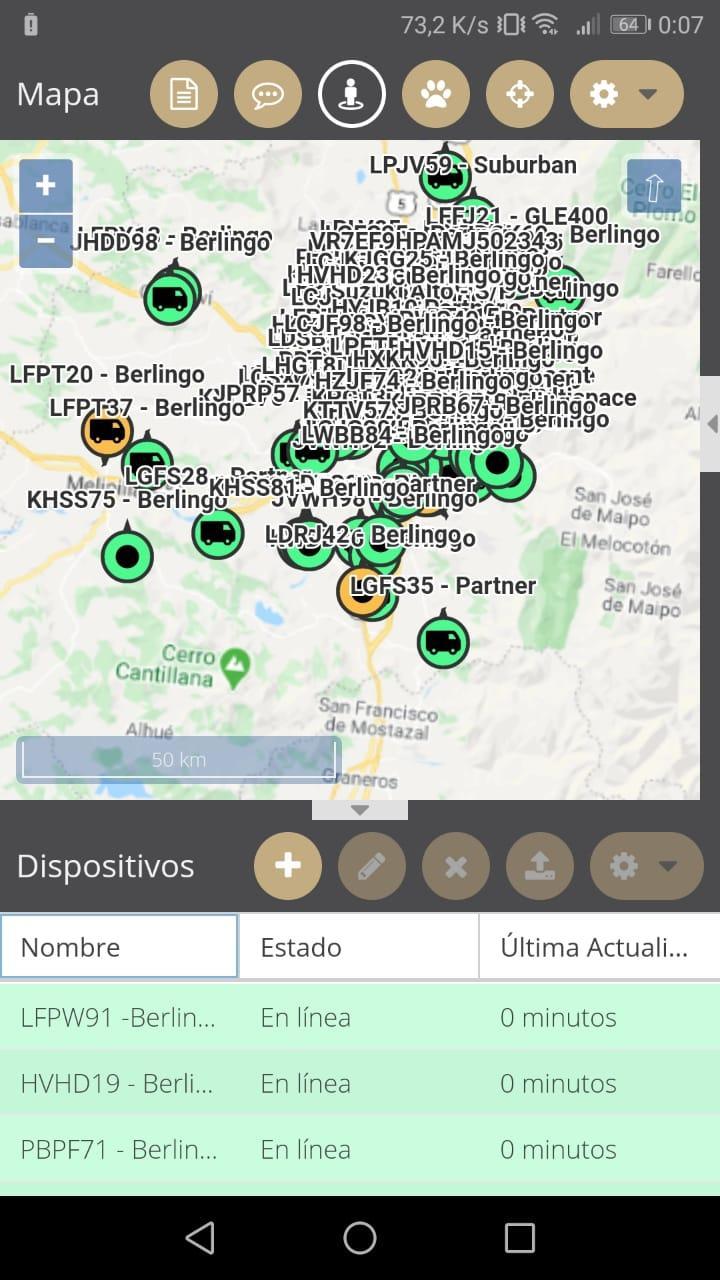Zoom in on the map
The height and width of the screenshot is (1280, 720).
[46, 186]
